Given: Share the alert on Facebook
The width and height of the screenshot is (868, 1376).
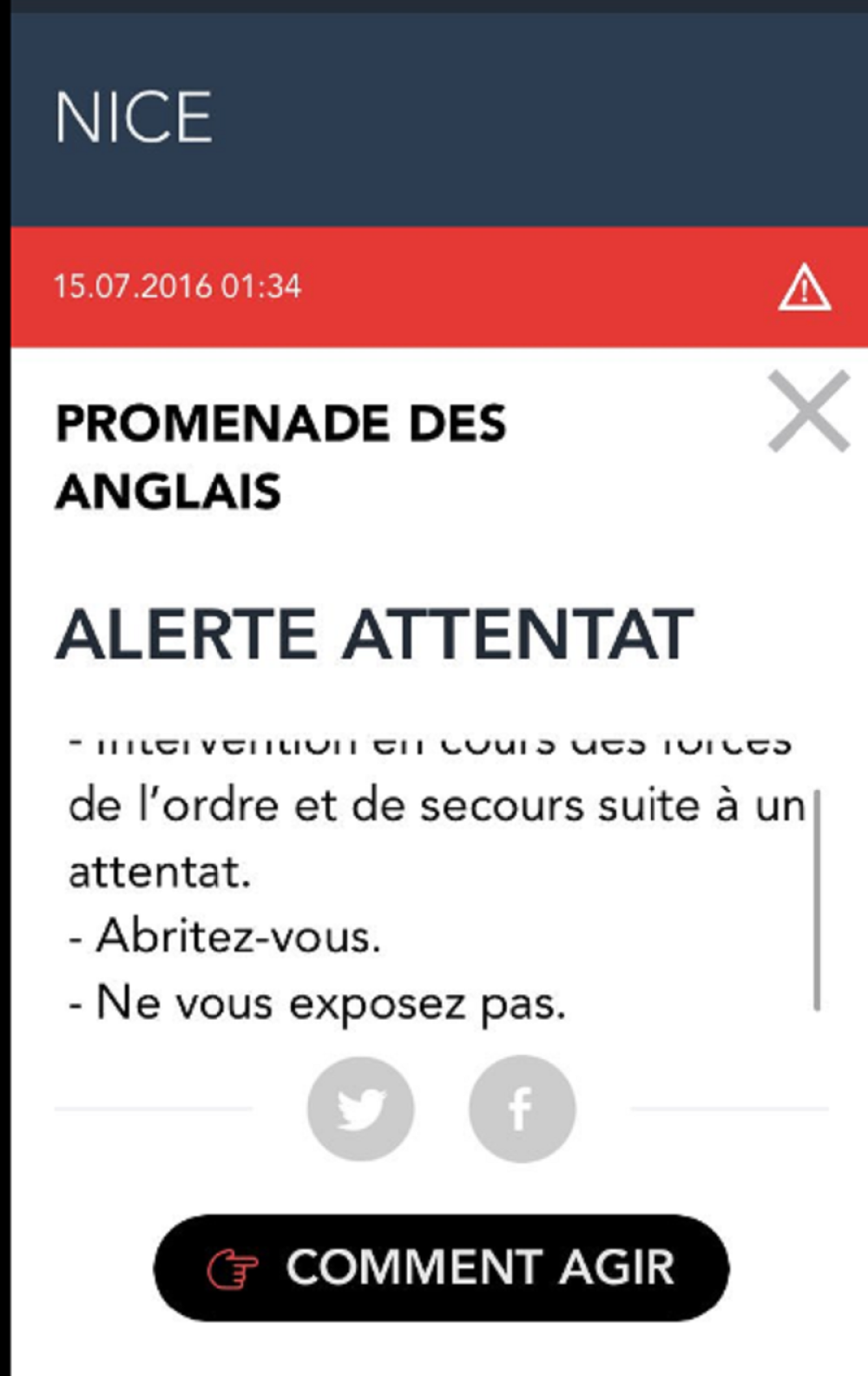Looking at the screenshot, I should [522, 1109].
